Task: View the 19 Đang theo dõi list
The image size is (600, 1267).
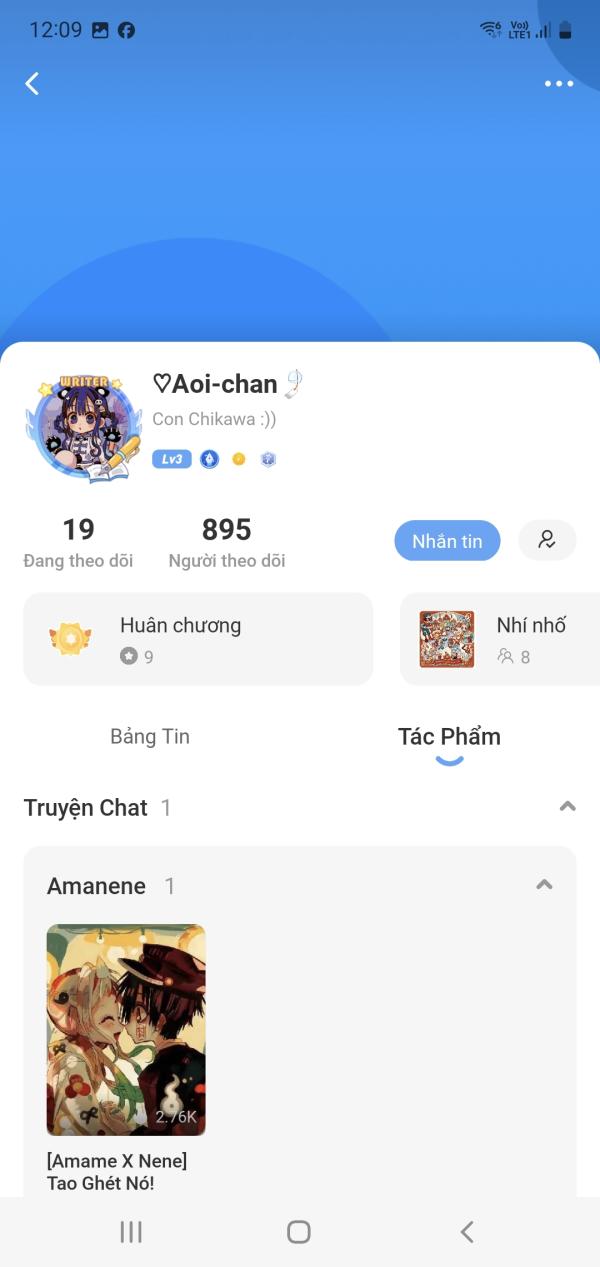Action: coord(78,542)
